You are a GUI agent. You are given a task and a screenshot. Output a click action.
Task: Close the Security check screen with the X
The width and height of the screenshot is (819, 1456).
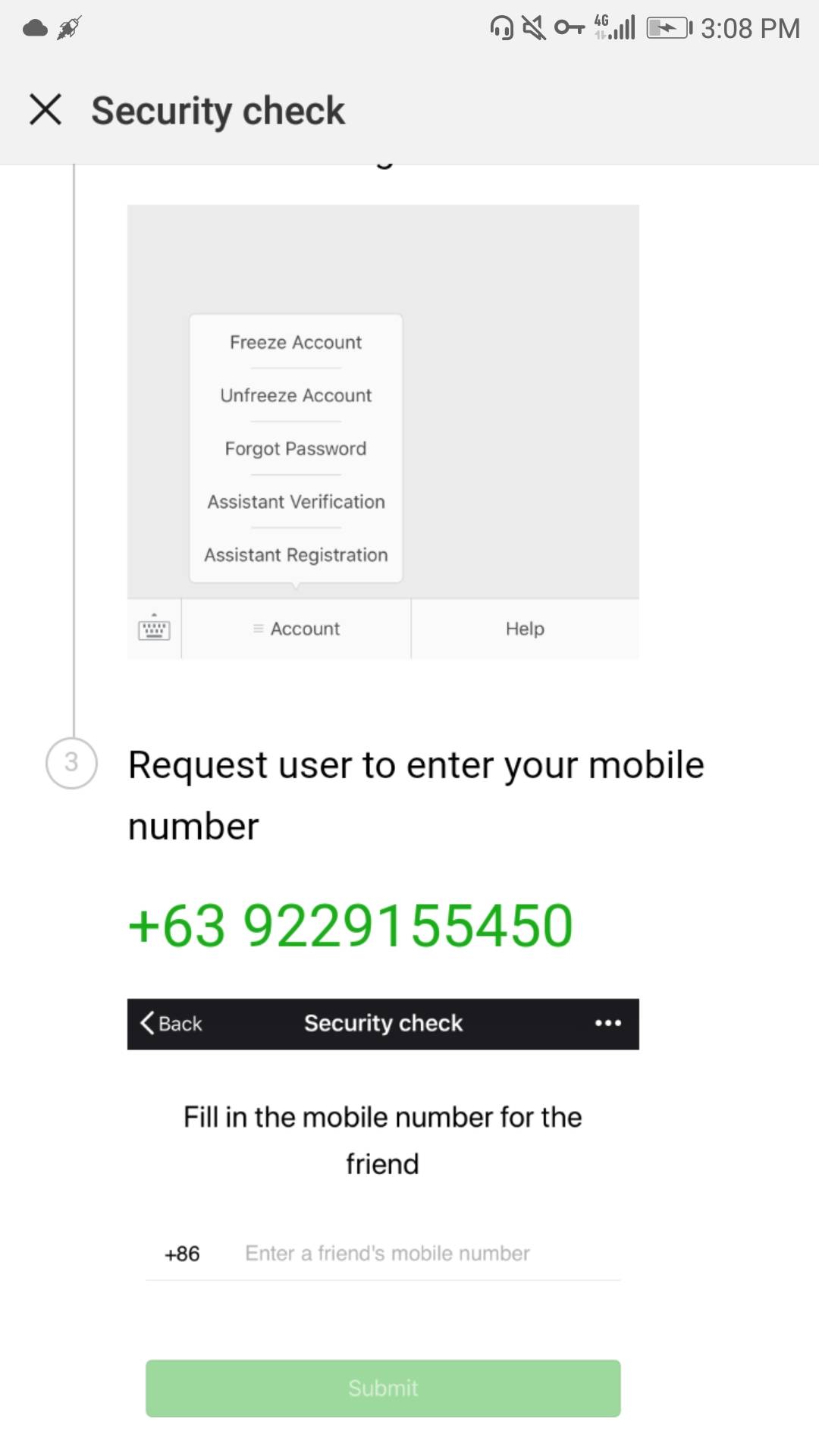pos(45,110)
